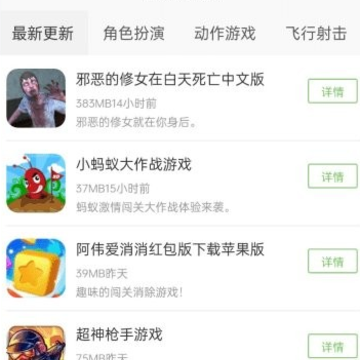
Task: Tap 详情 for 邪恶的修女在白天死亡中文版
Action: tap(333, 91)
